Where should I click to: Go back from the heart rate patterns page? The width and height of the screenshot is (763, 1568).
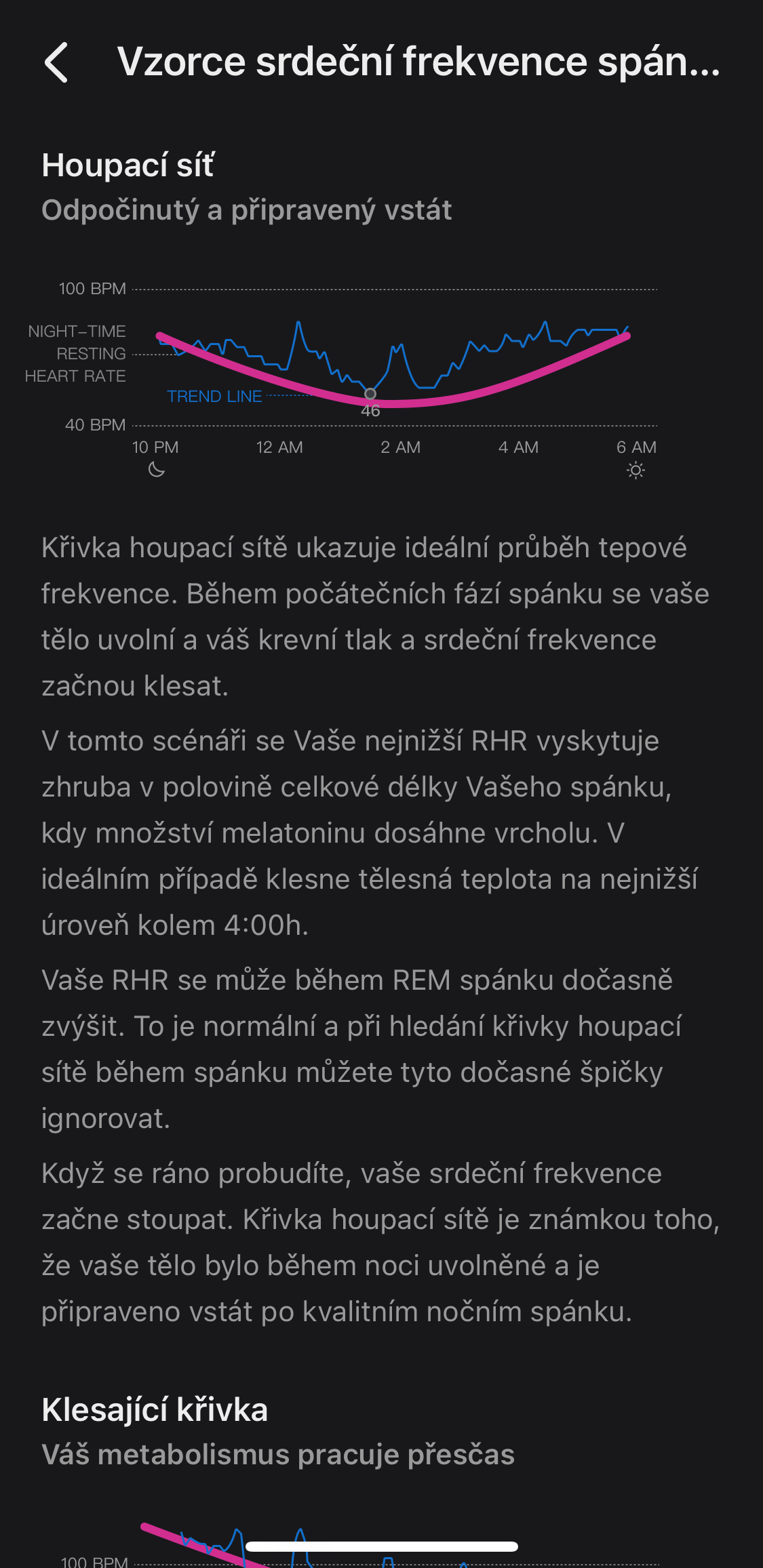tap(57, 62)
